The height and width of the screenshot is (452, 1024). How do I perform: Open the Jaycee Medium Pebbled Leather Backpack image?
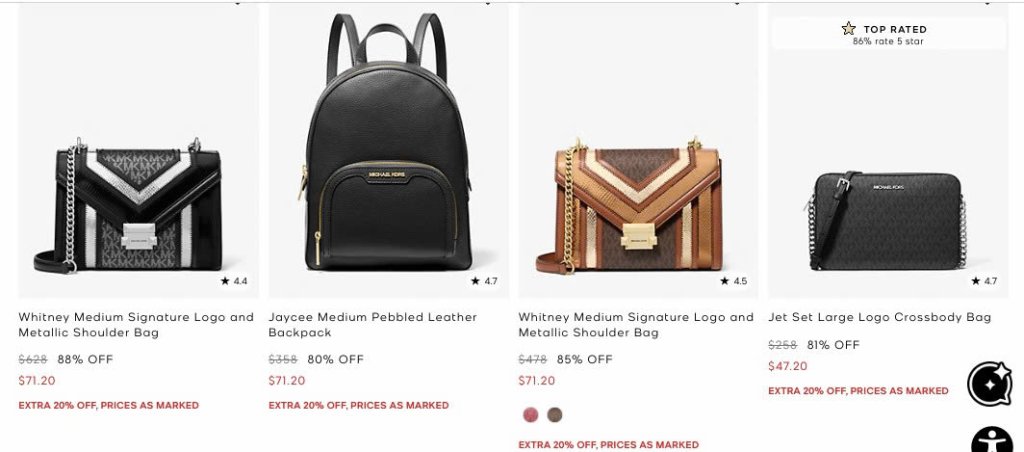coord(388,150)
